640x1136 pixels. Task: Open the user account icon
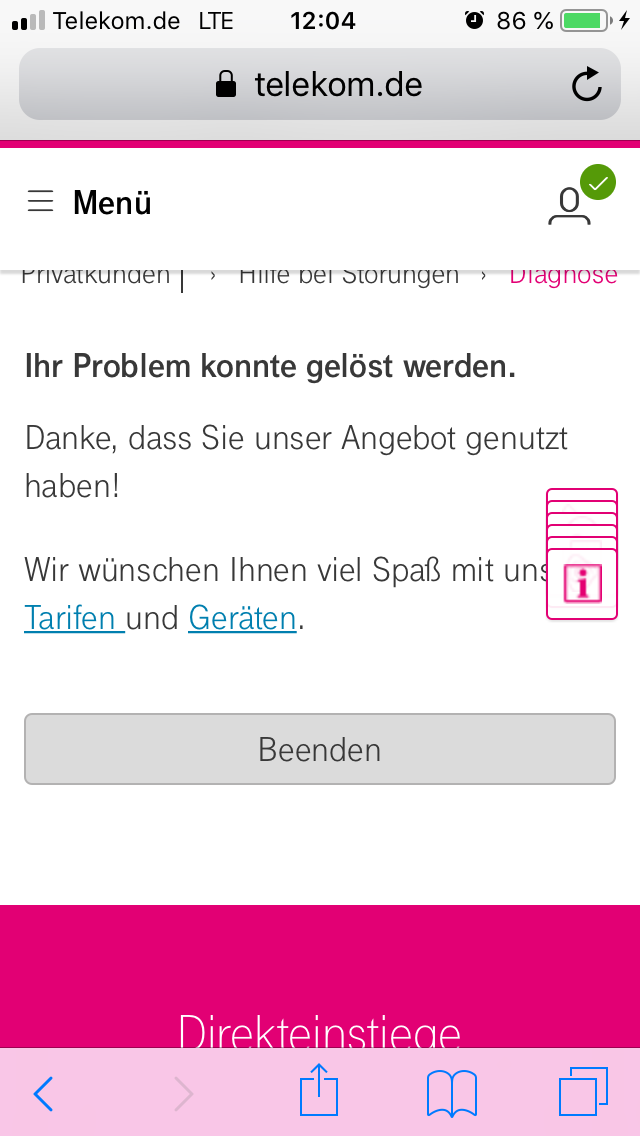(x=569, y=206)
